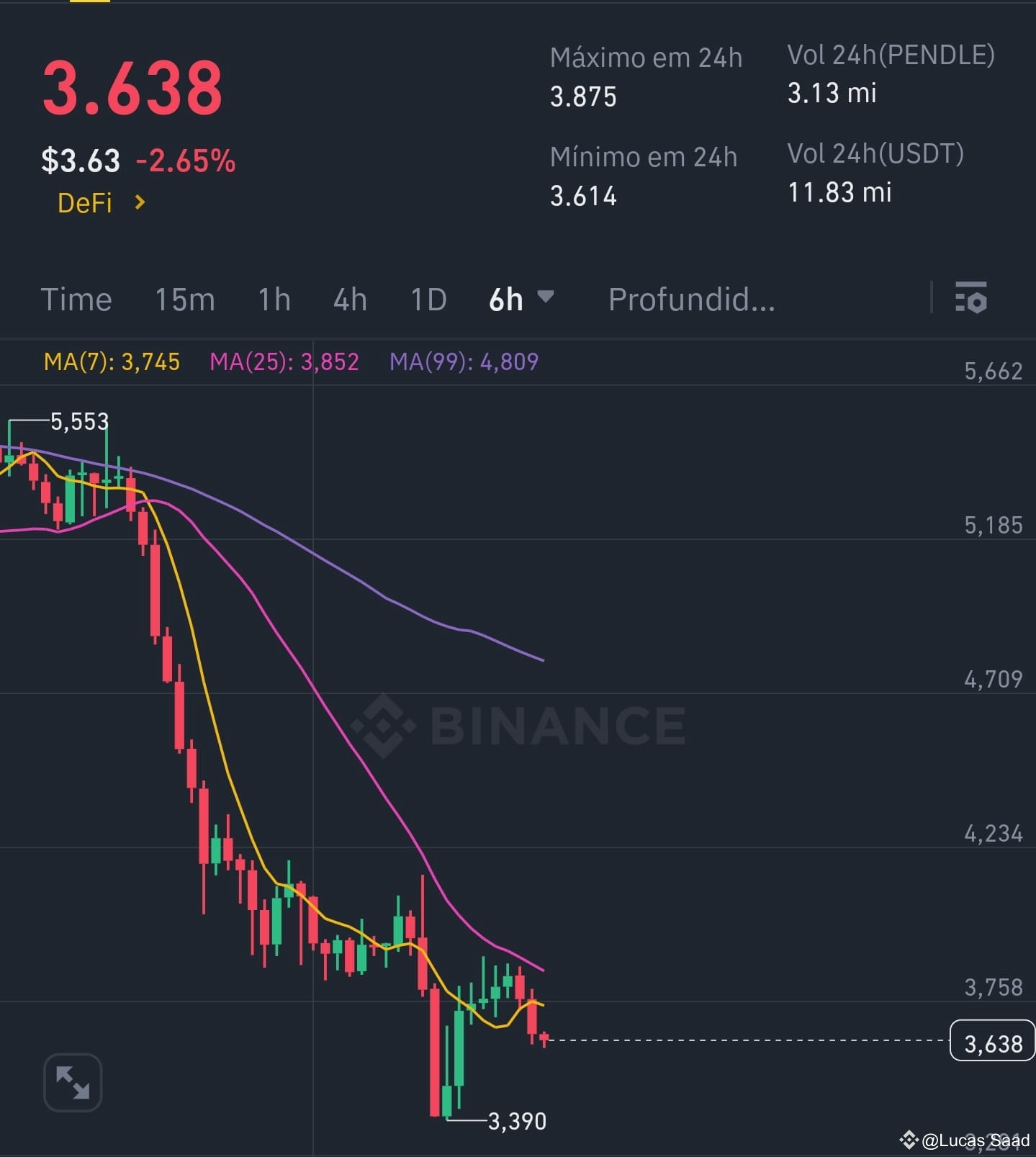Select the 1D interval
This screenshot has height=1157, width=1036.
click(428, 299)
